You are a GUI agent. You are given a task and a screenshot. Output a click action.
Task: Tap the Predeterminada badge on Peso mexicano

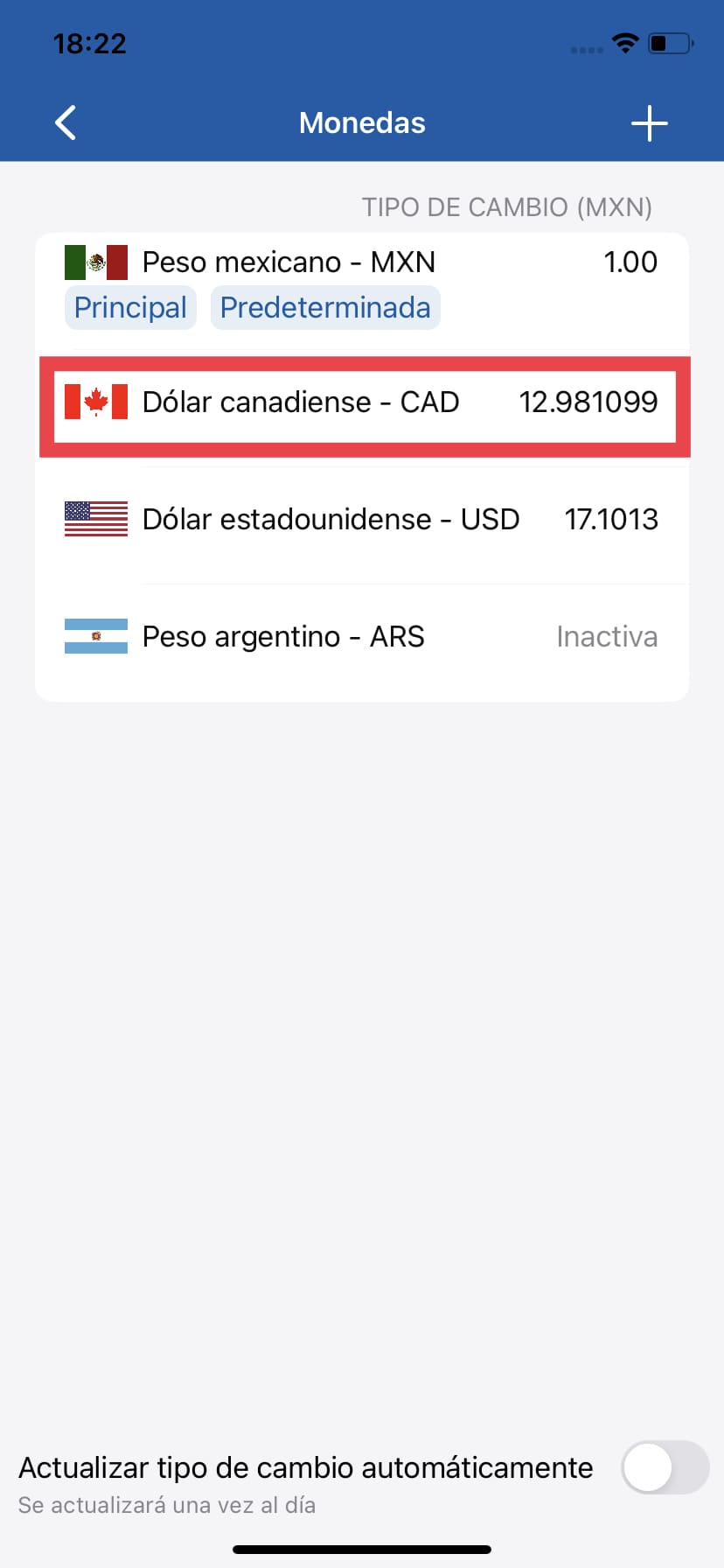(x=325, y=307)
